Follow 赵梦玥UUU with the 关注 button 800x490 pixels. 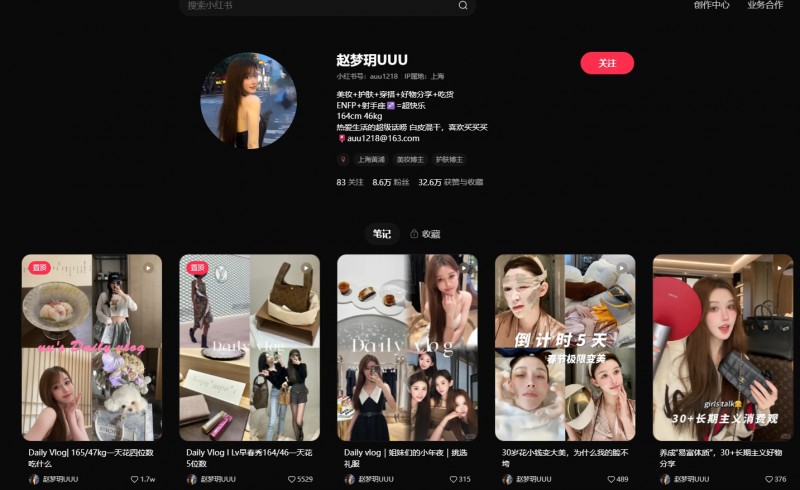point(607,63)
